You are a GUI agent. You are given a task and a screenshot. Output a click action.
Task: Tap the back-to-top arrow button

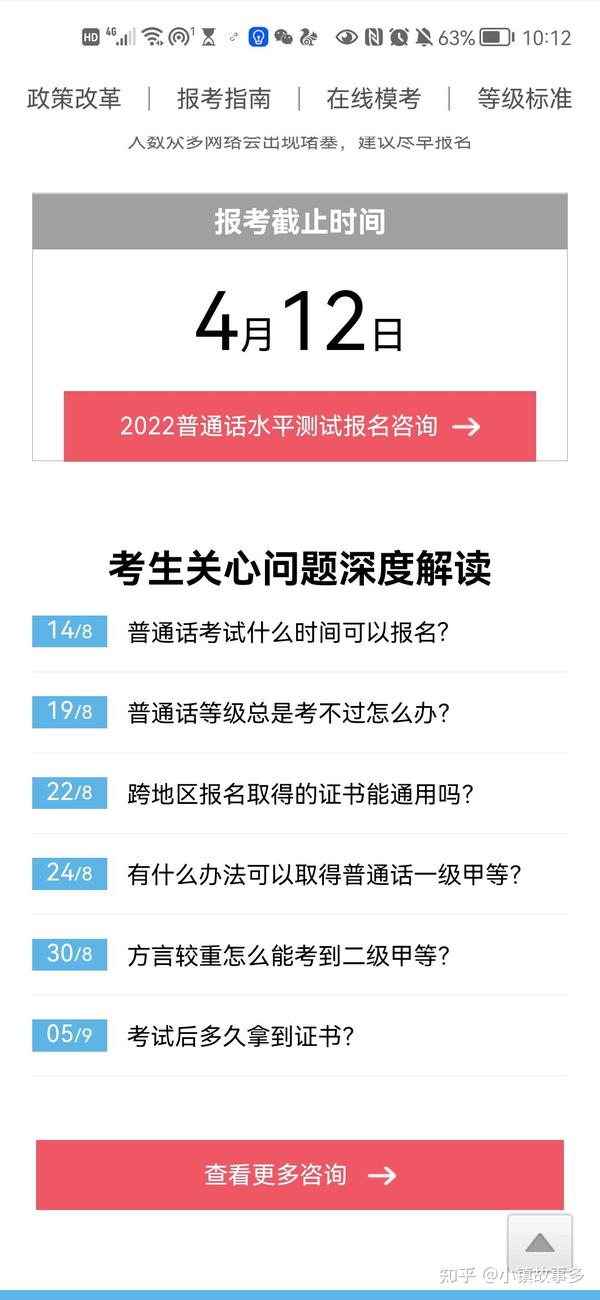[x=540, y=1243]
